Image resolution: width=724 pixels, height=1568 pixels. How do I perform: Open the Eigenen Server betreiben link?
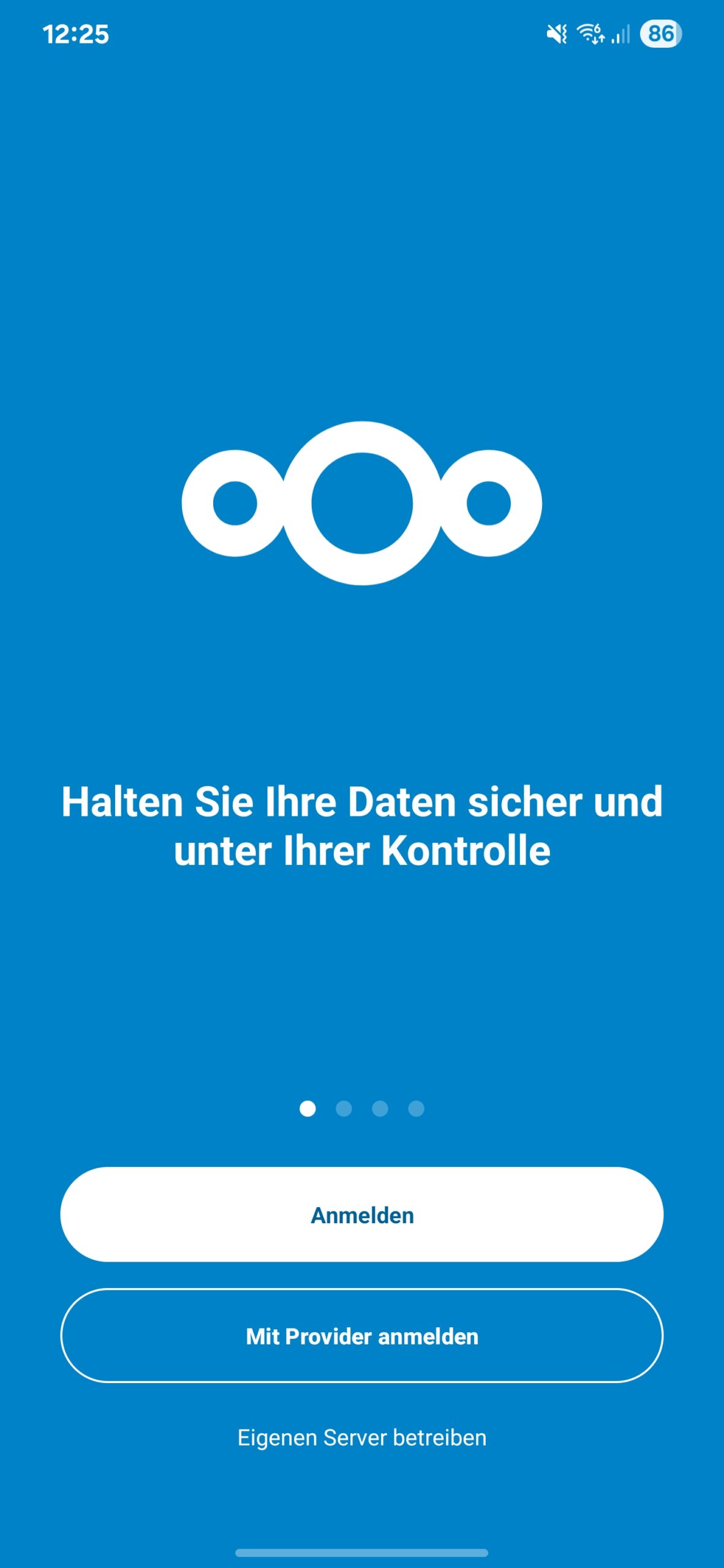click(x=362, y=1438)
